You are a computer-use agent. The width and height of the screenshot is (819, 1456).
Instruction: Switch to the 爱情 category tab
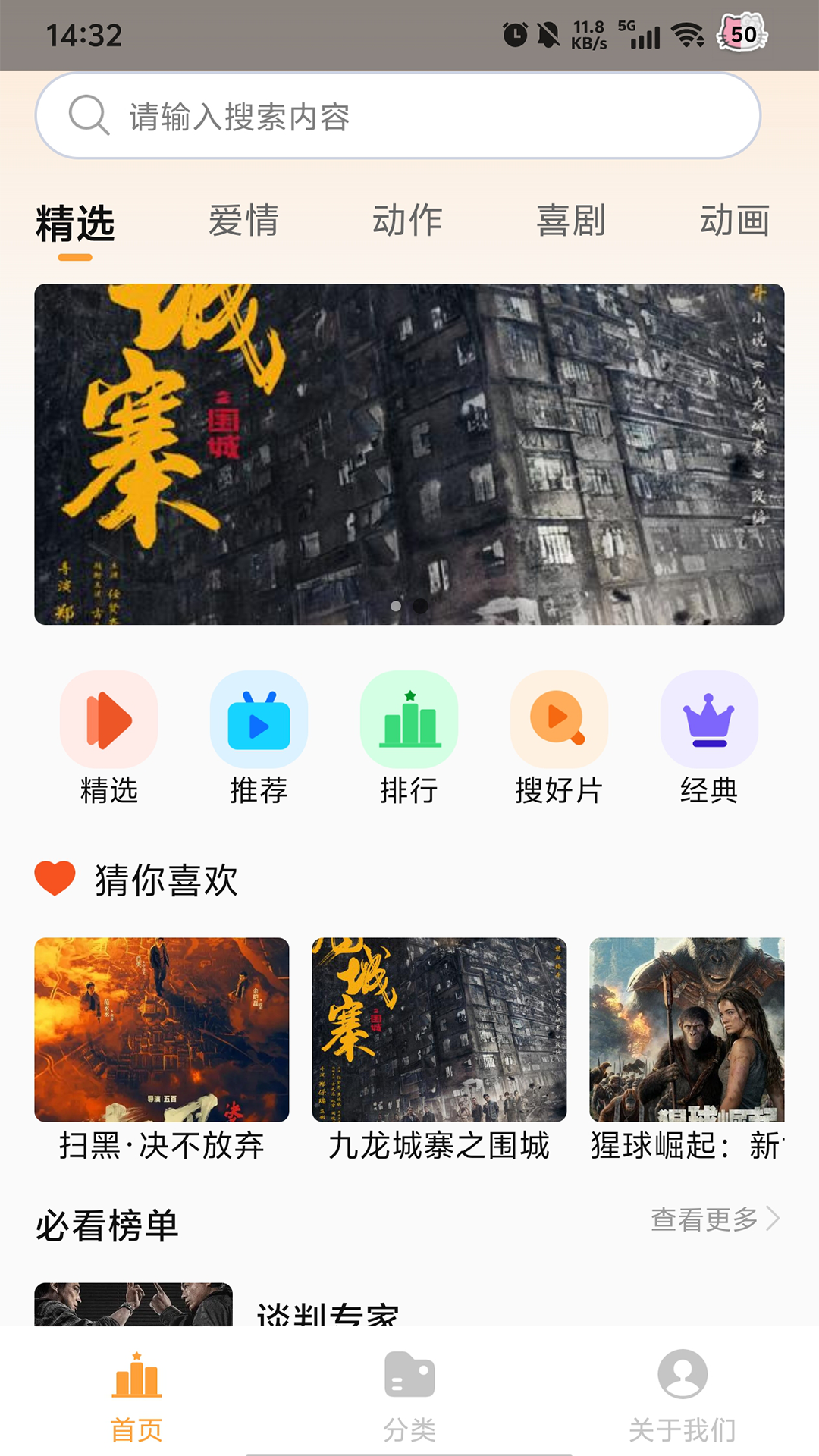click(243, 221)
